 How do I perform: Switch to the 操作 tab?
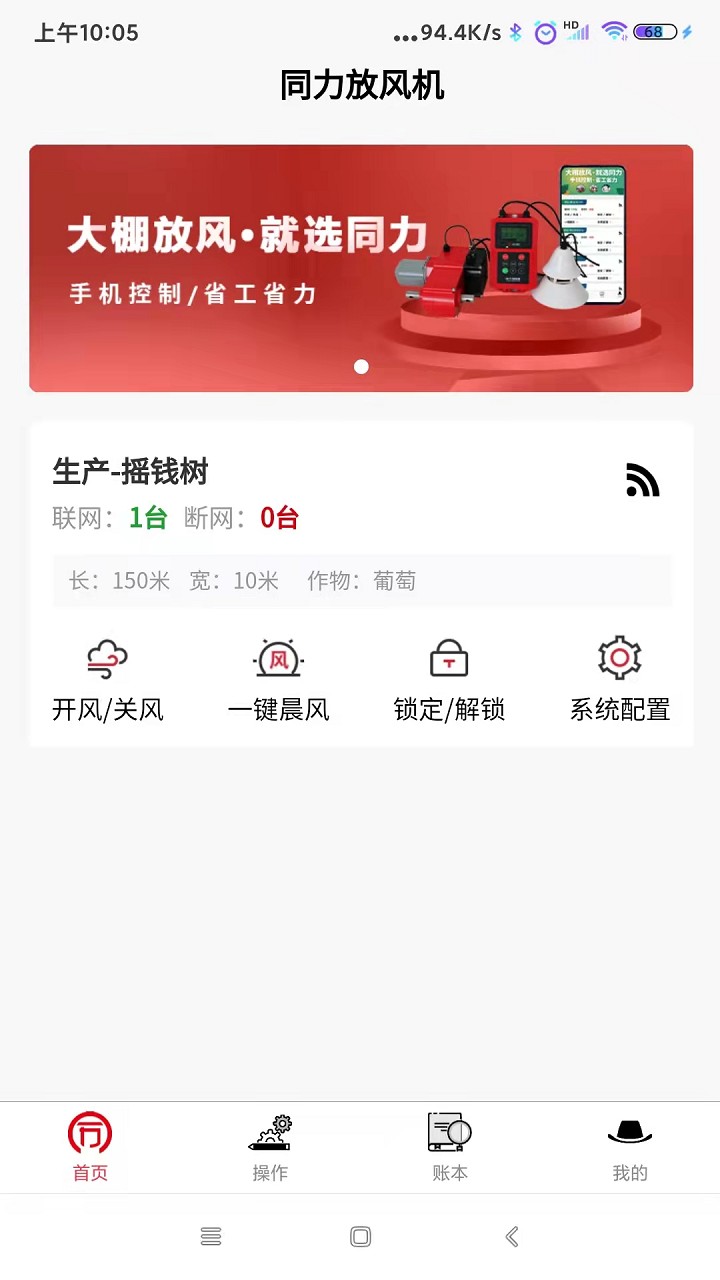click(x=270, y=1148)
